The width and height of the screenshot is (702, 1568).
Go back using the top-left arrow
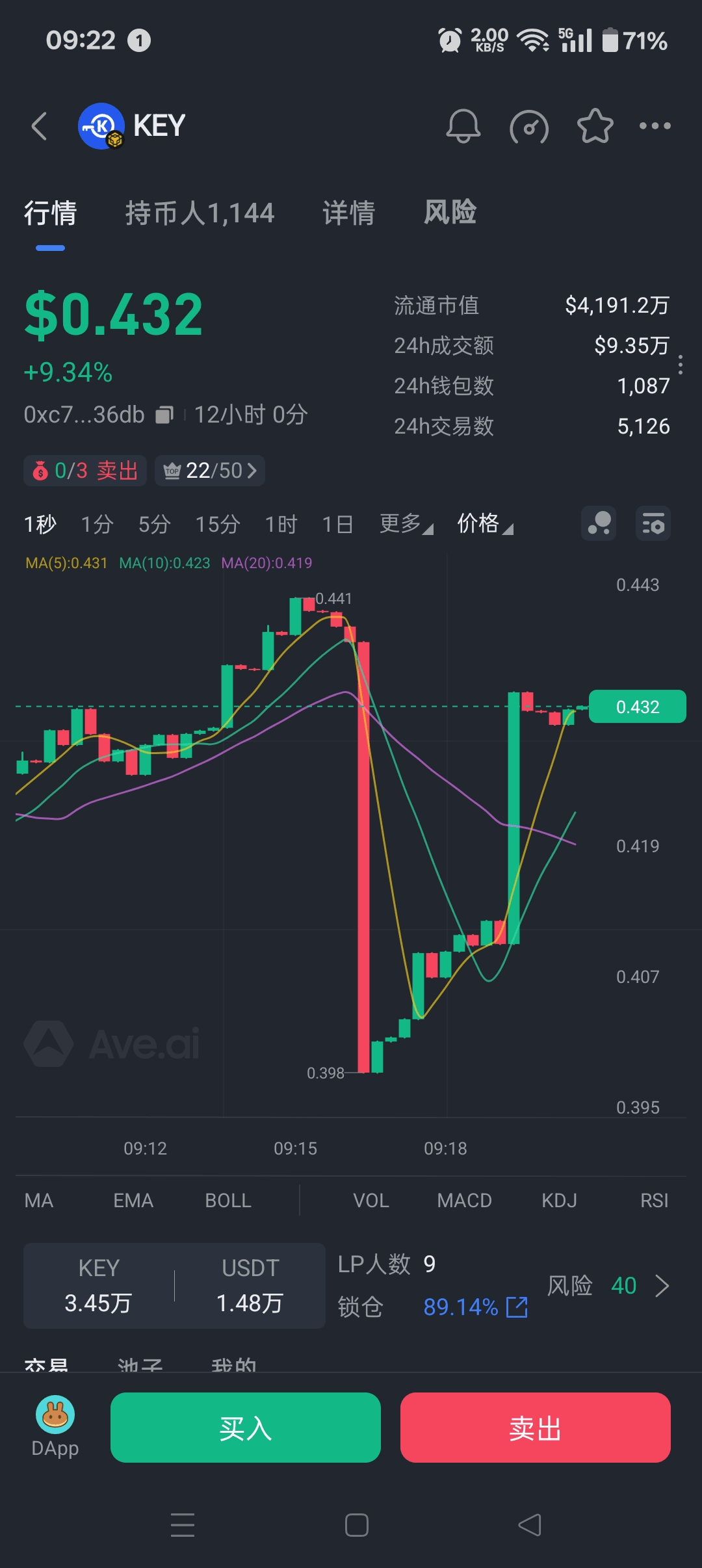40,126
